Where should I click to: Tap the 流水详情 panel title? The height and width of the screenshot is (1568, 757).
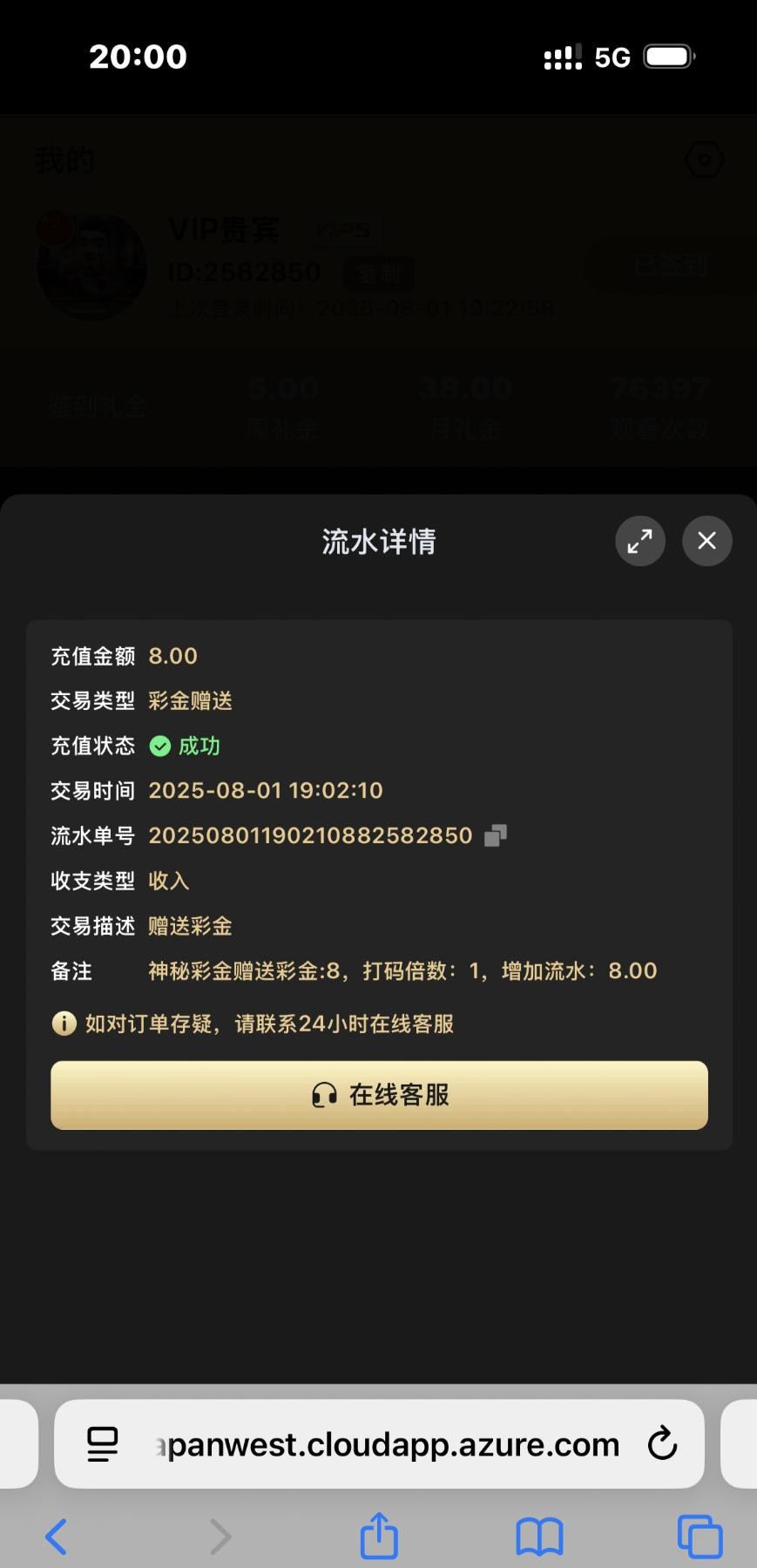[x=378, y=541]
